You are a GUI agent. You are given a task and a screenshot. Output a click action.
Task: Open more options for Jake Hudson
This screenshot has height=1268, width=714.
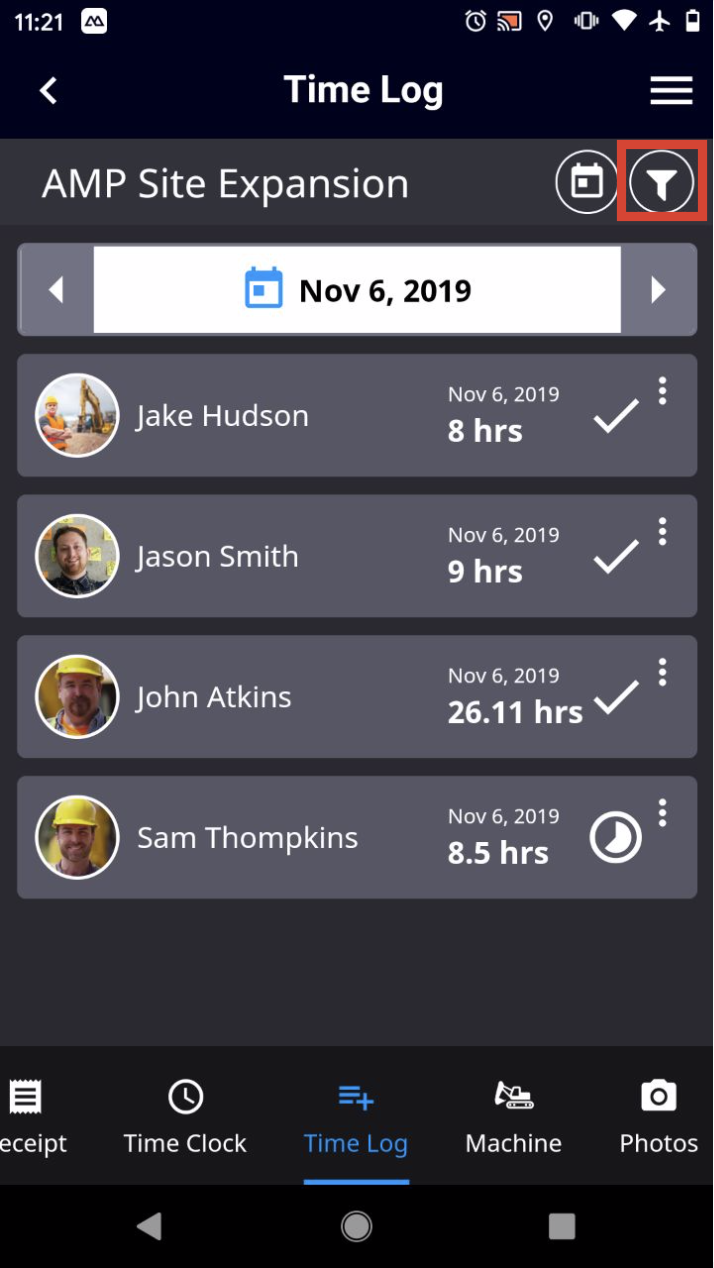pos(662,391)
